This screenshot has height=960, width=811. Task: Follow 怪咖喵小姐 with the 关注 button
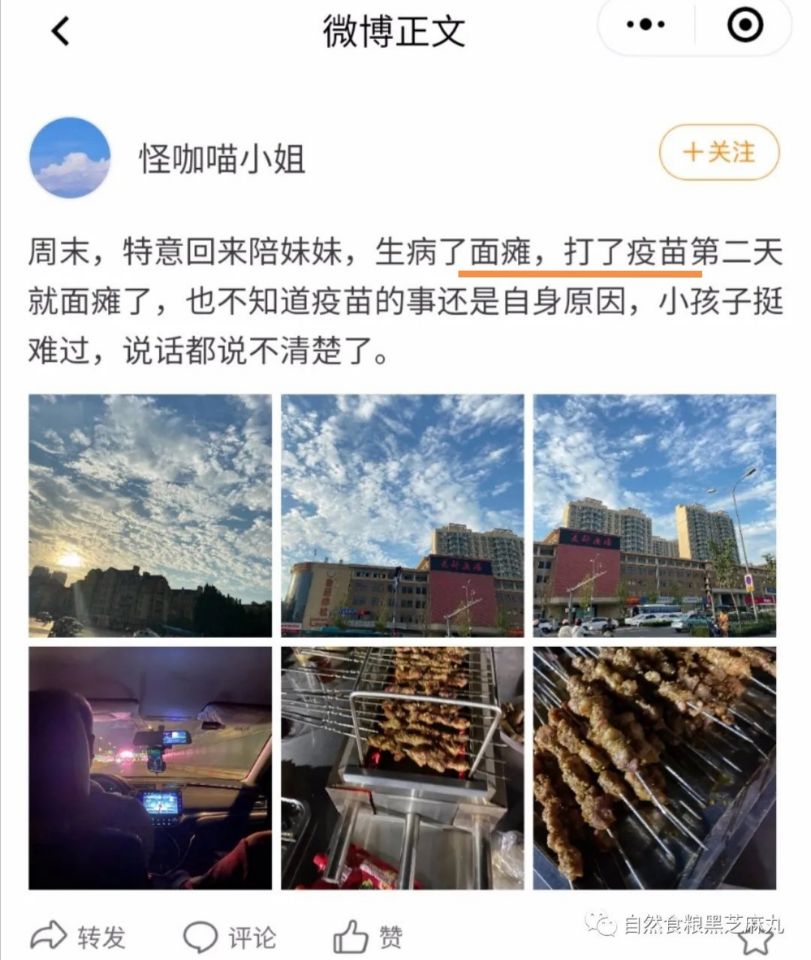(x=719, y=152)
